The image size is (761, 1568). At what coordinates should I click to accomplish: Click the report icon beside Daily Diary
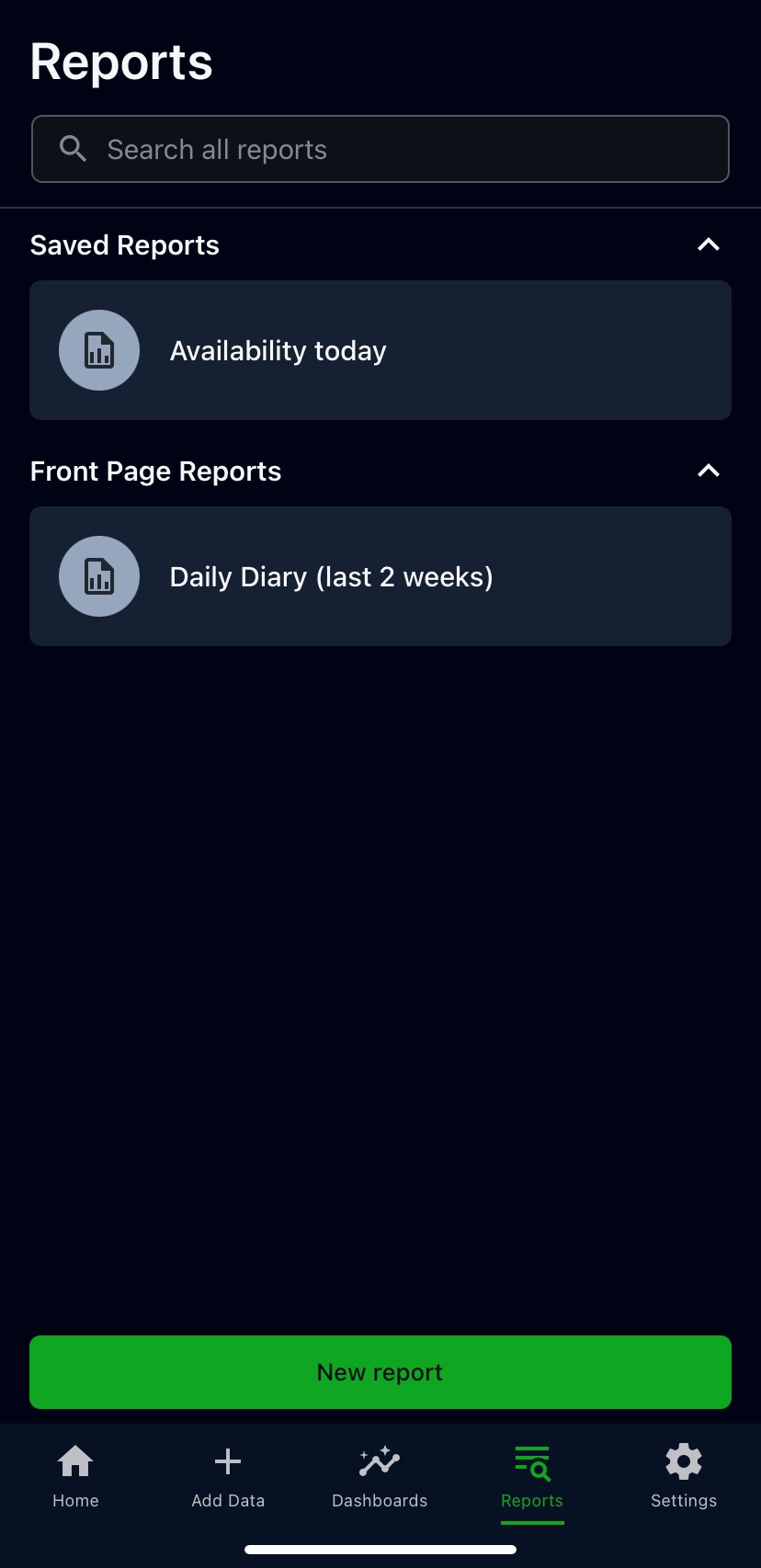(x=98, y=576)
